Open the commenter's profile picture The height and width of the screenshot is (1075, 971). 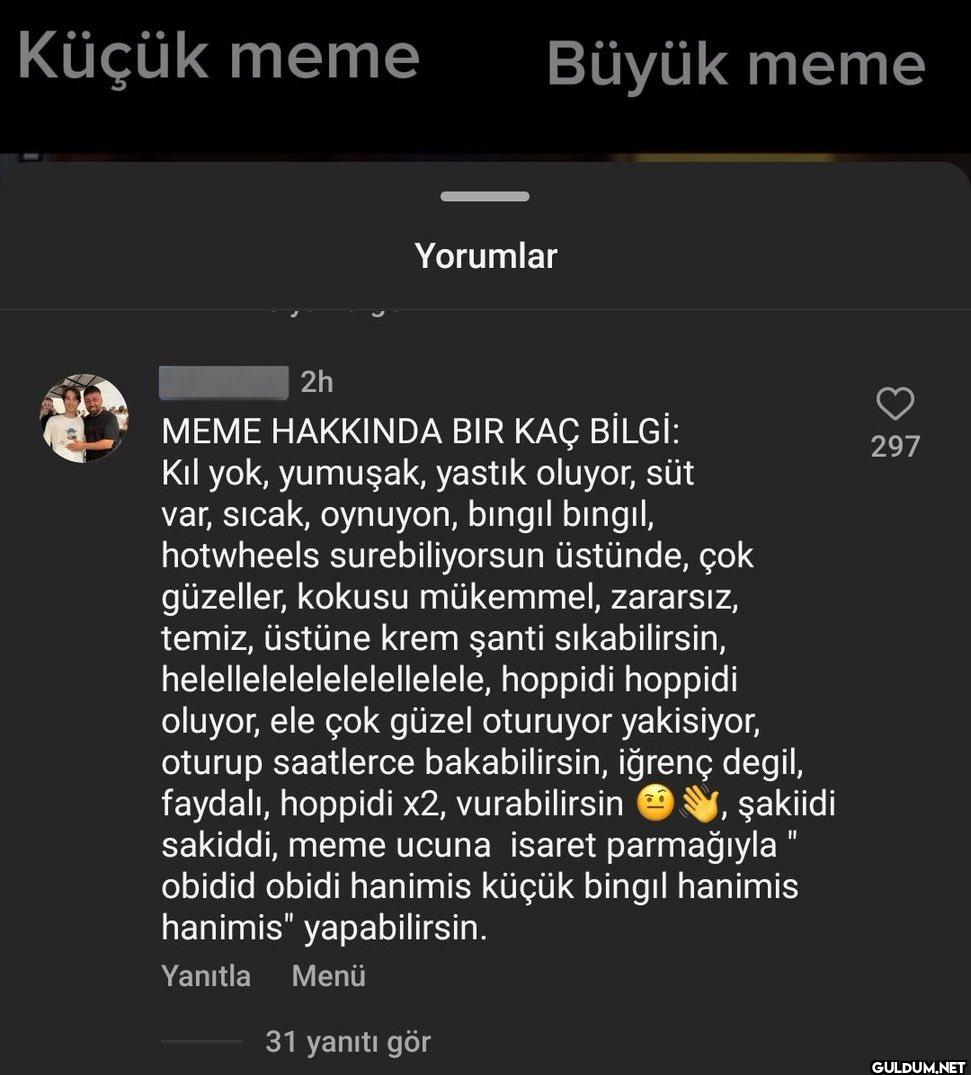tap(84, 418)
